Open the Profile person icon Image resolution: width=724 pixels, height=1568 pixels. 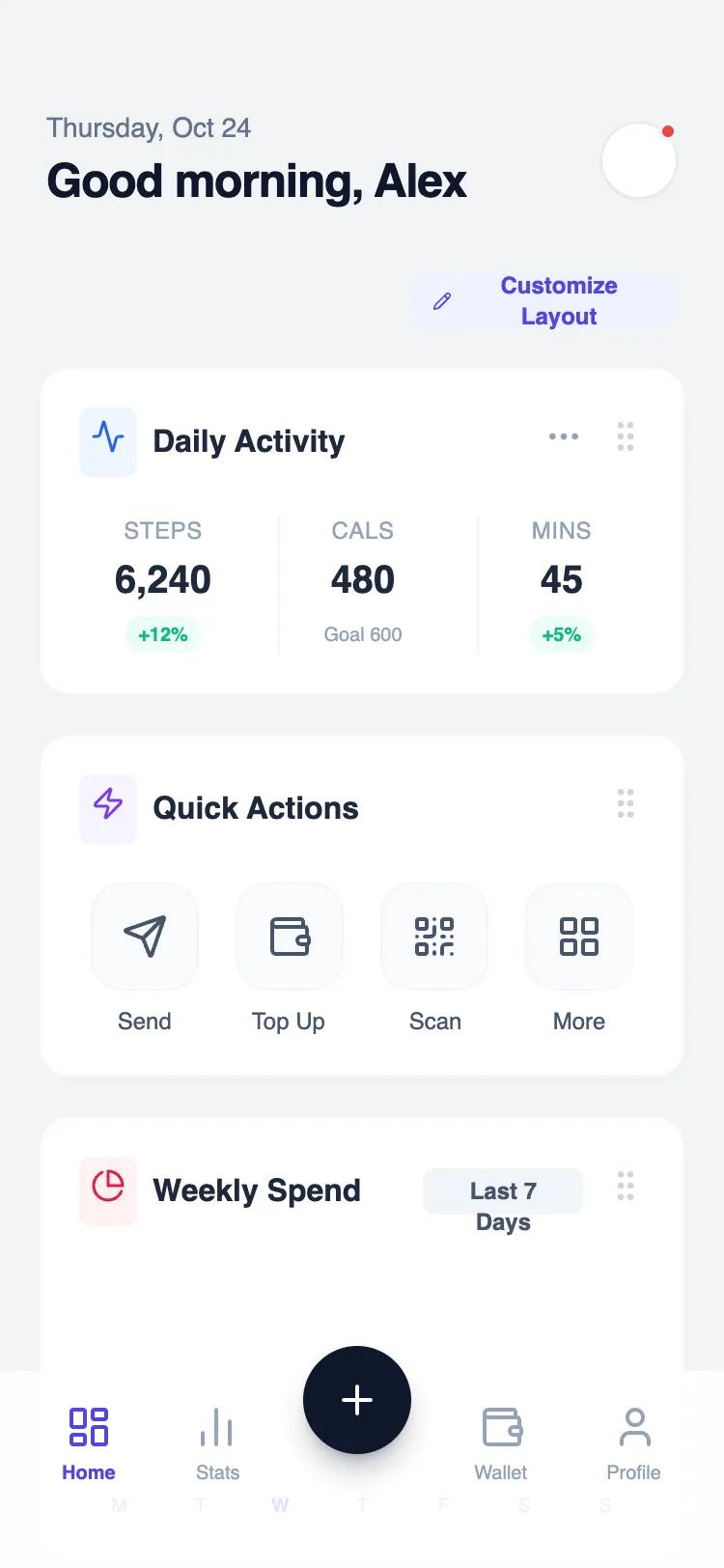coord(633,1423)
